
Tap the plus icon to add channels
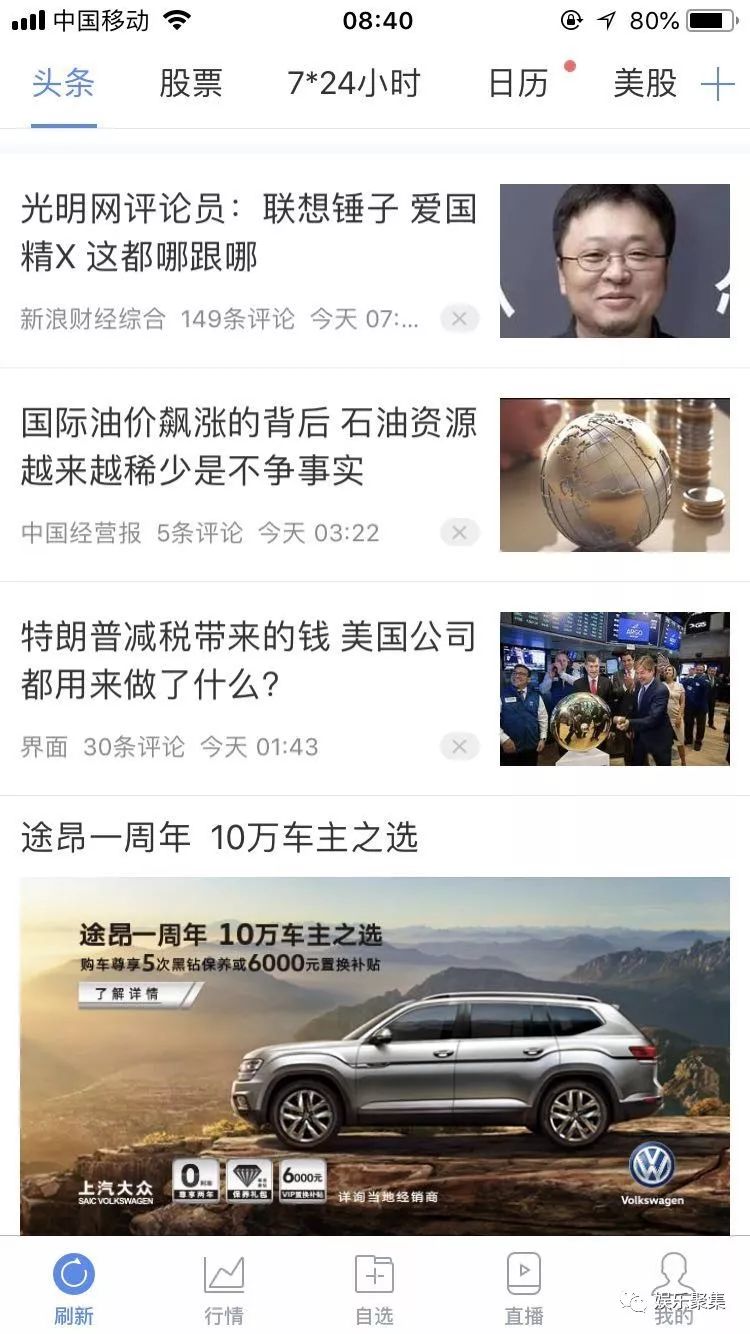pyautogui.click(x=717, y=85)
